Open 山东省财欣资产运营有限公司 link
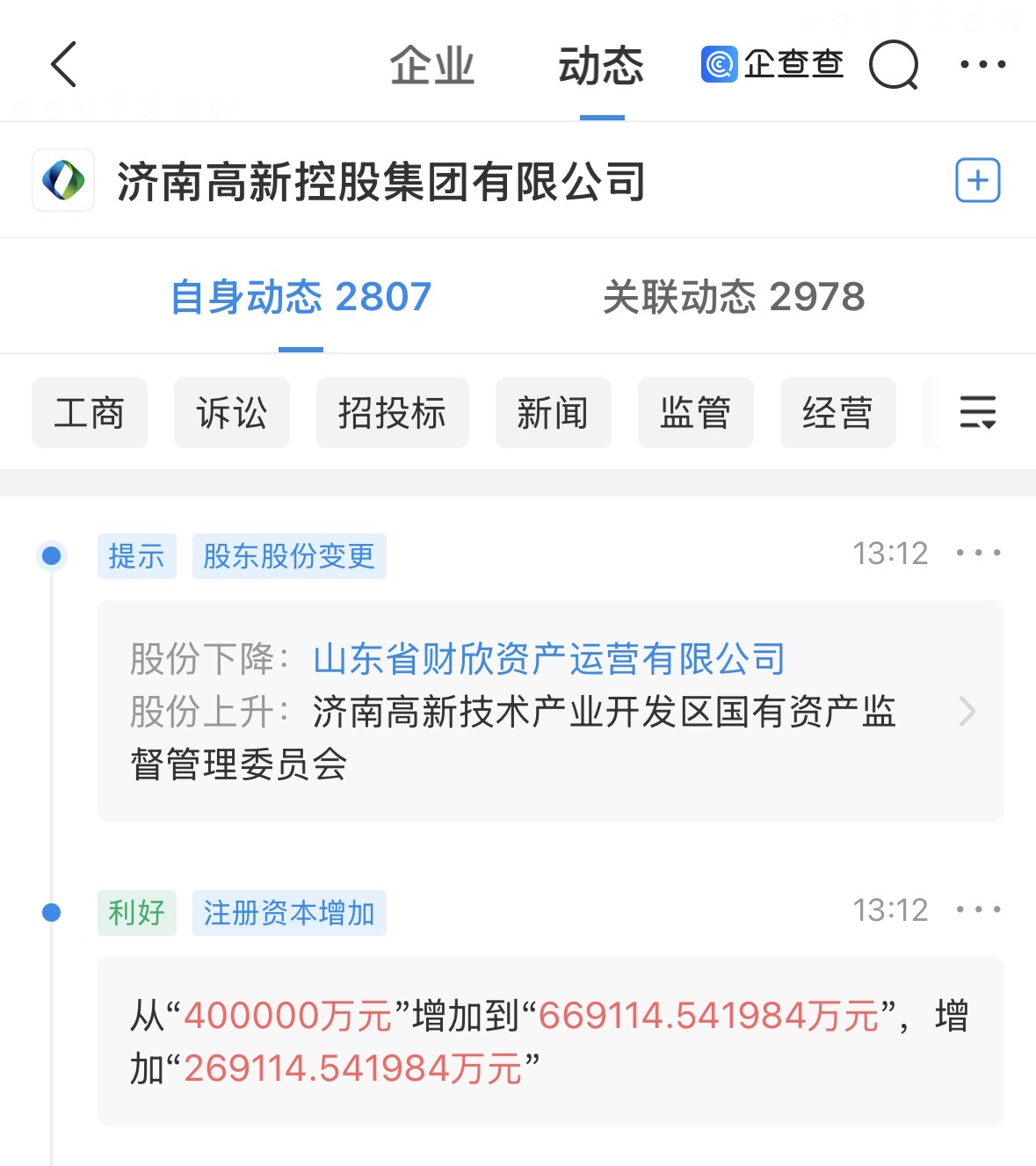 point(549,659)
